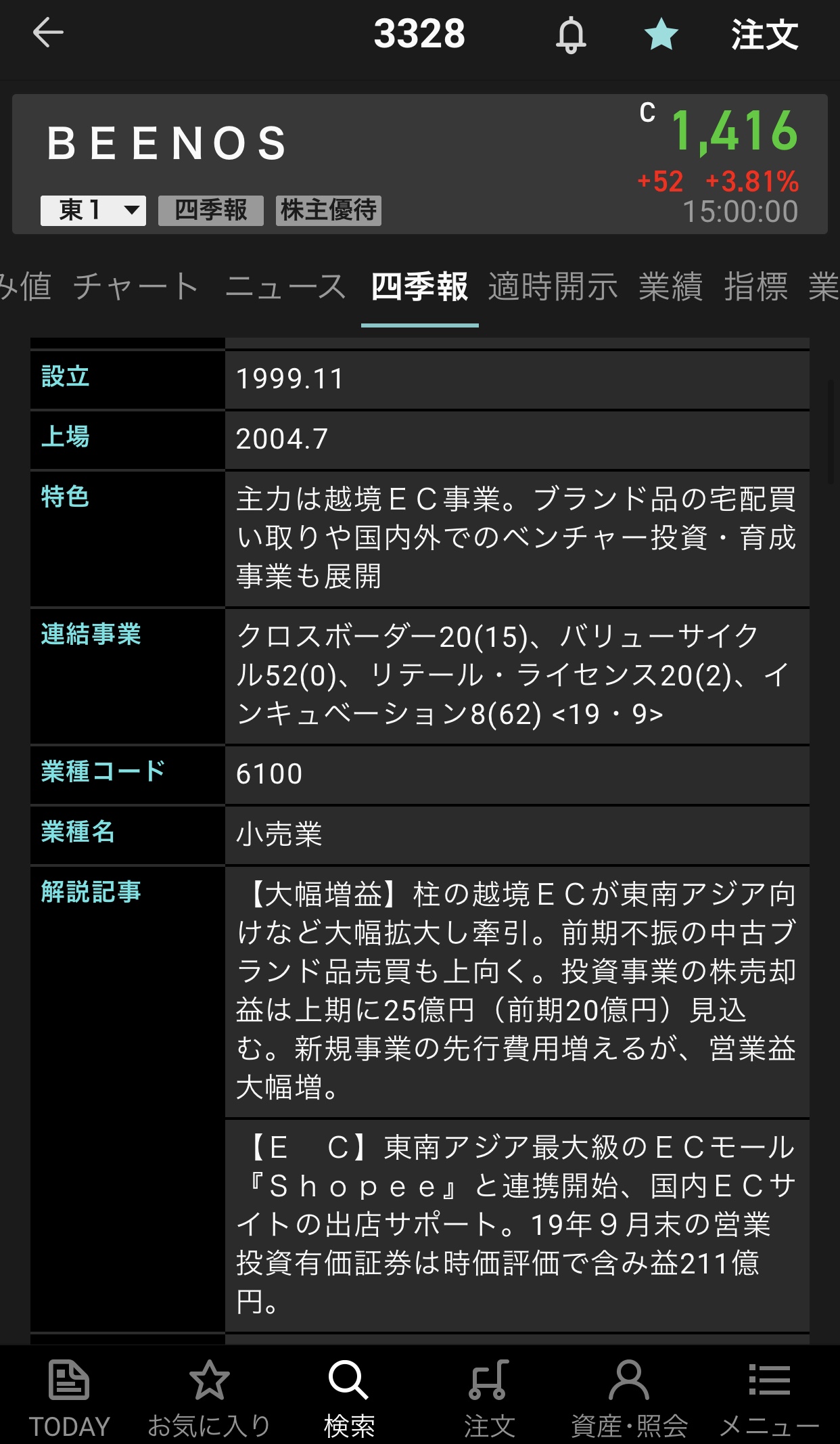Toggle the favorite star for 3328
The height and width of the screenshot is (1444, 840).
pos(661,35)
